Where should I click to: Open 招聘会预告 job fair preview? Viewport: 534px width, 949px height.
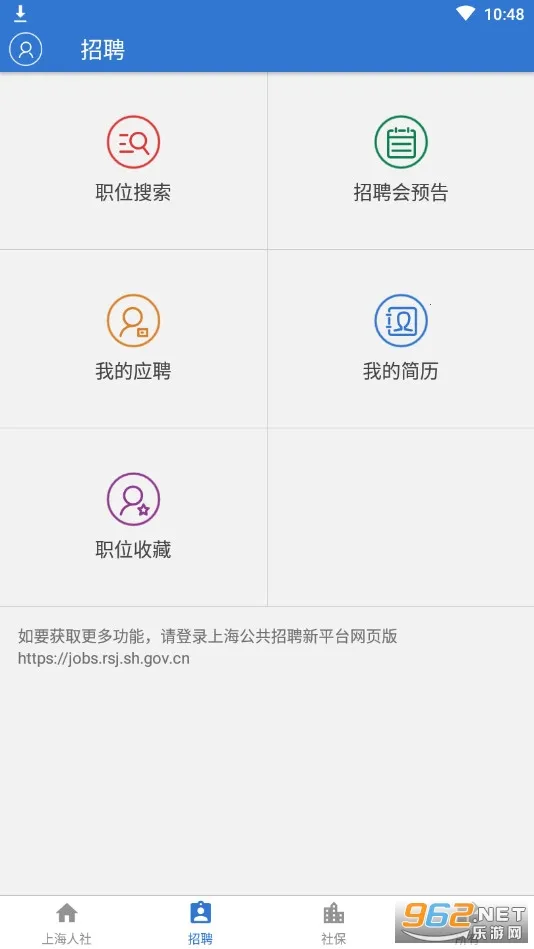401,161
